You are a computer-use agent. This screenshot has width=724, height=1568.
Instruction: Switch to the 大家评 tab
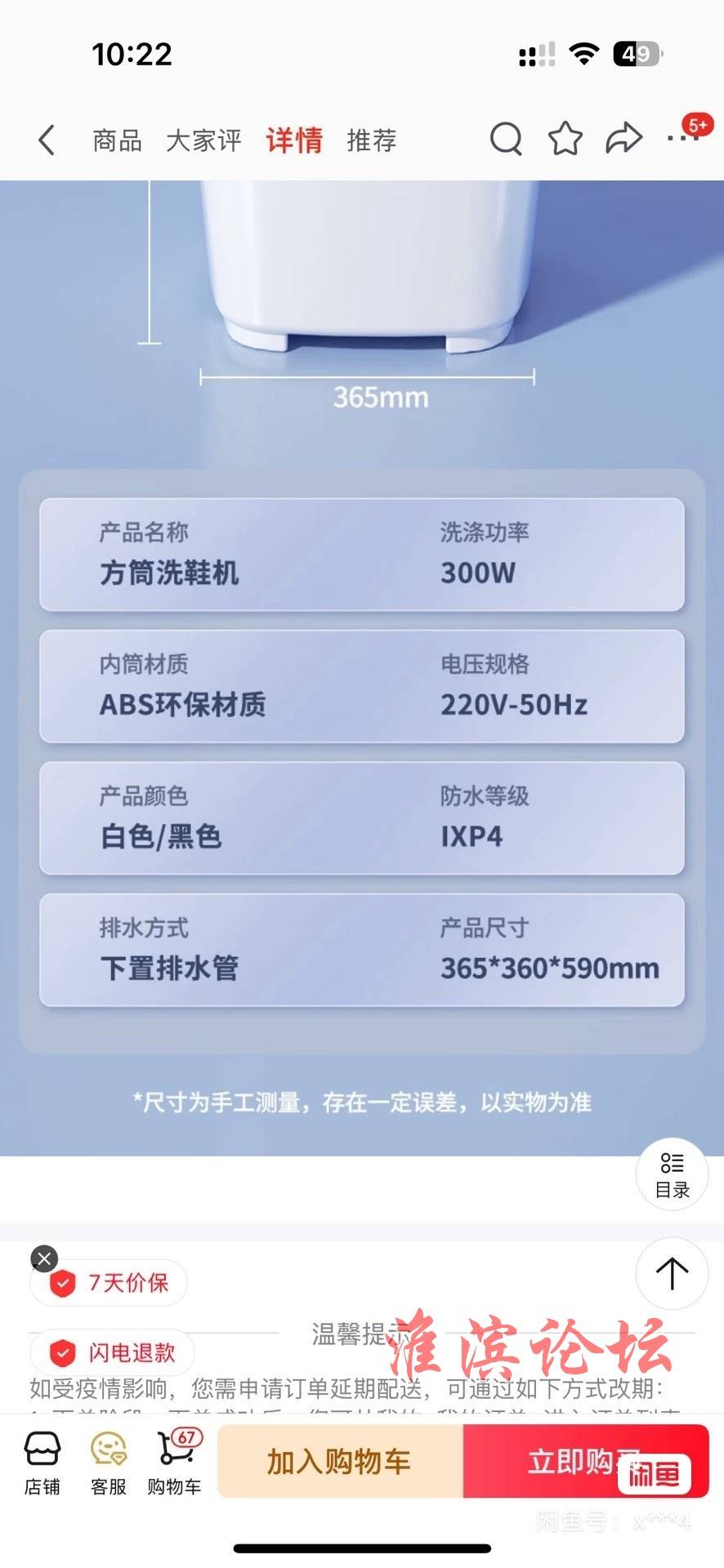pyautogui.click(x=203, y=140)
